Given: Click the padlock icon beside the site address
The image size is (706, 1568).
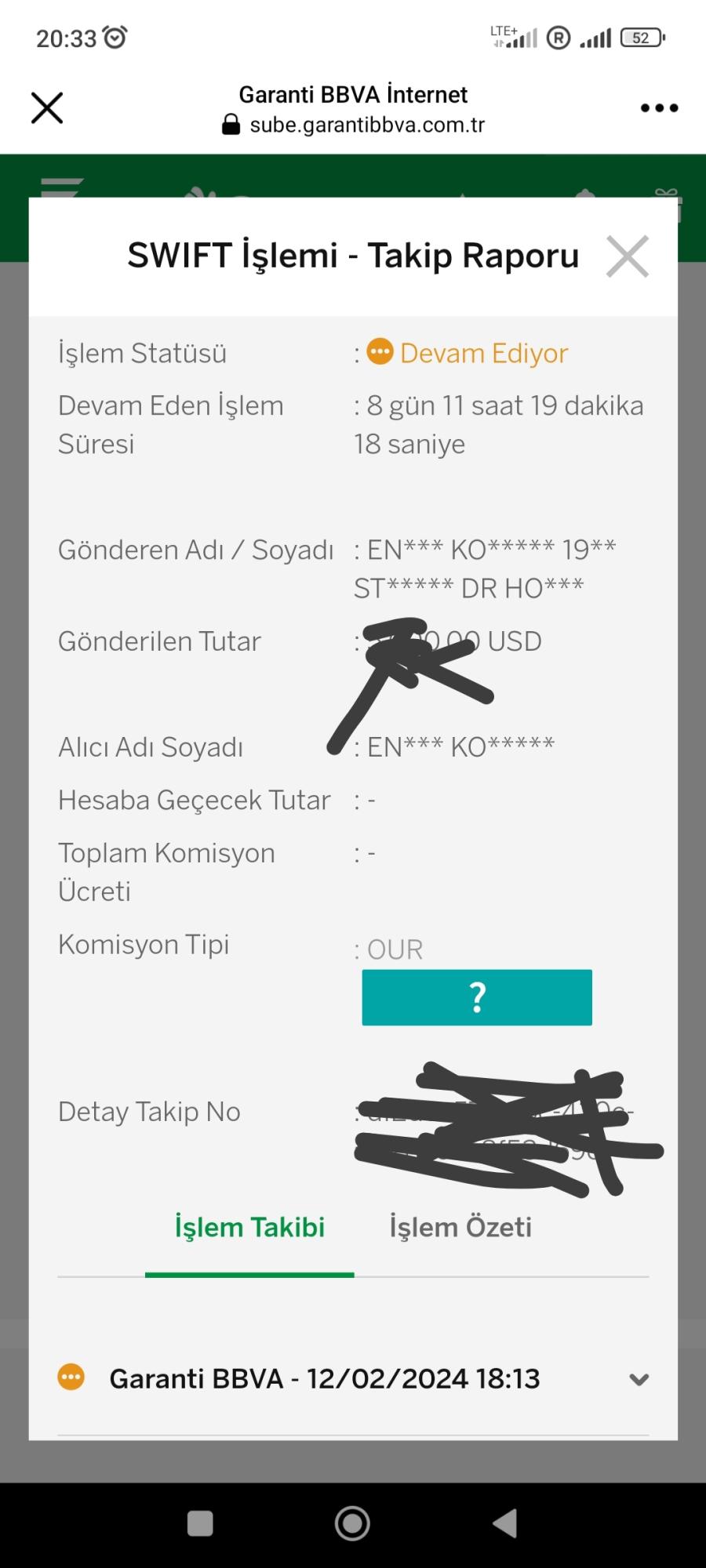Looking at the screenshot, I should (231, 124).
